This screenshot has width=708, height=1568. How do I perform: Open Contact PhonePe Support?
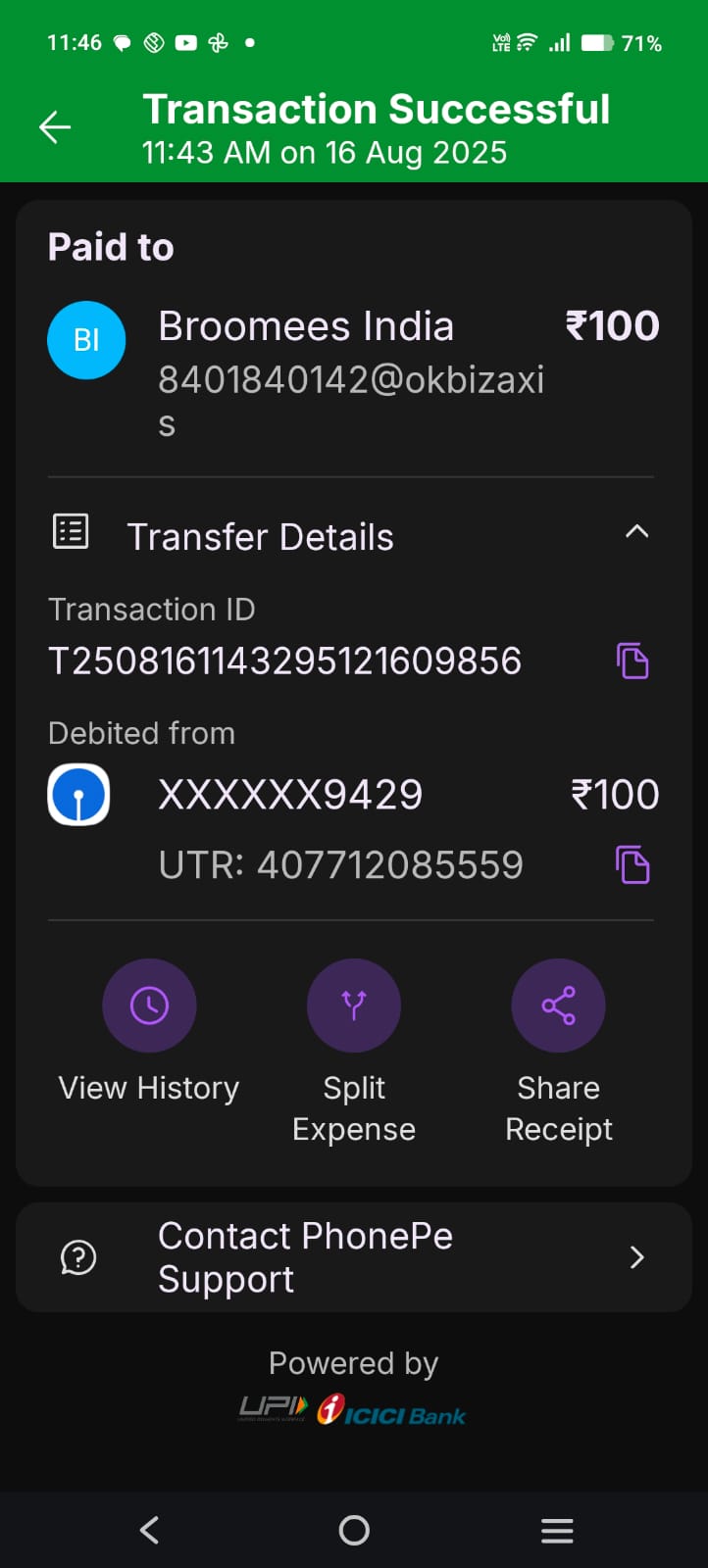point(354,1257)
